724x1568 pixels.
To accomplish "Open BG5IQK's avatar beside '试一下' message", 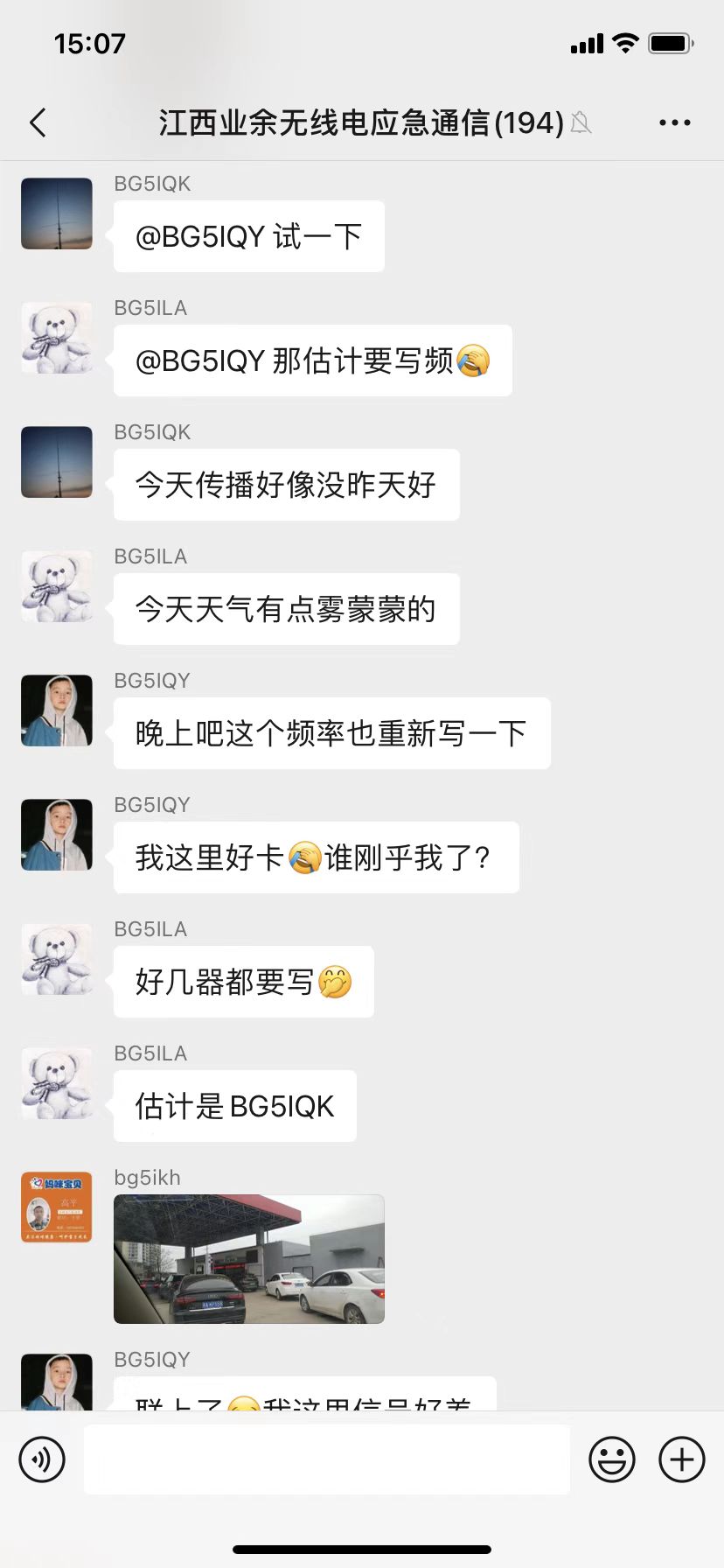I will tap(57, 213).
